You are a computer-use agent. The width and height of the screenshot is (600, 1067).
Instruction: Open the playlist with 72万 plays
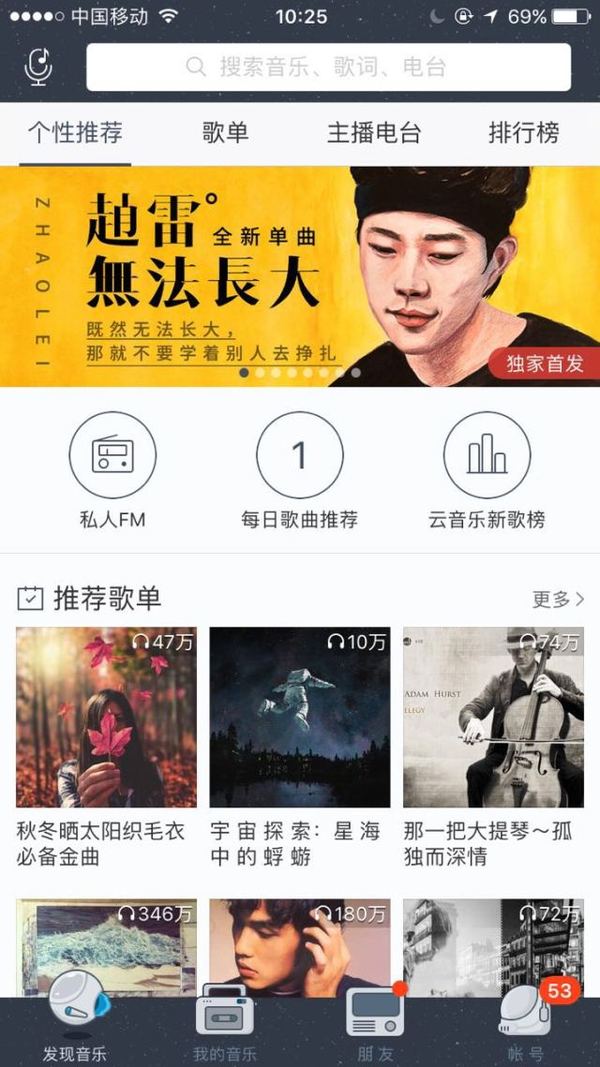point(493,947)
